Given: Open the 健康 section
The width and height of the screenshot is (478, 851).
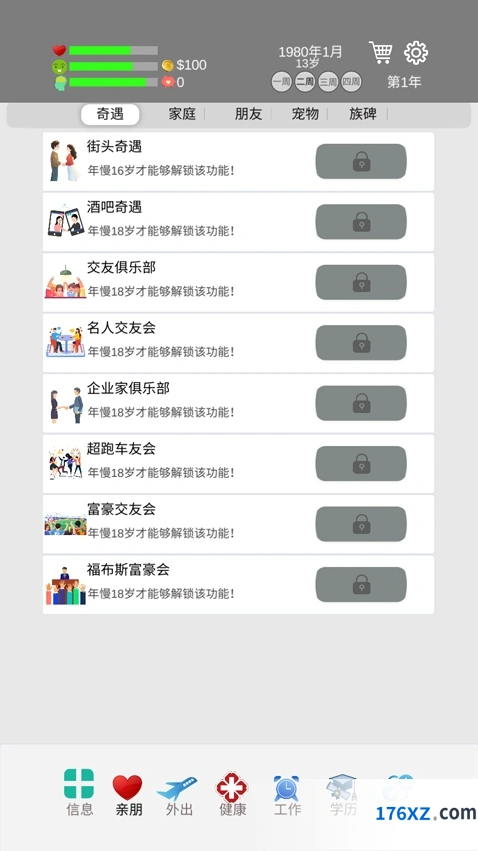Looking at the screenshot, I should 232,793.
